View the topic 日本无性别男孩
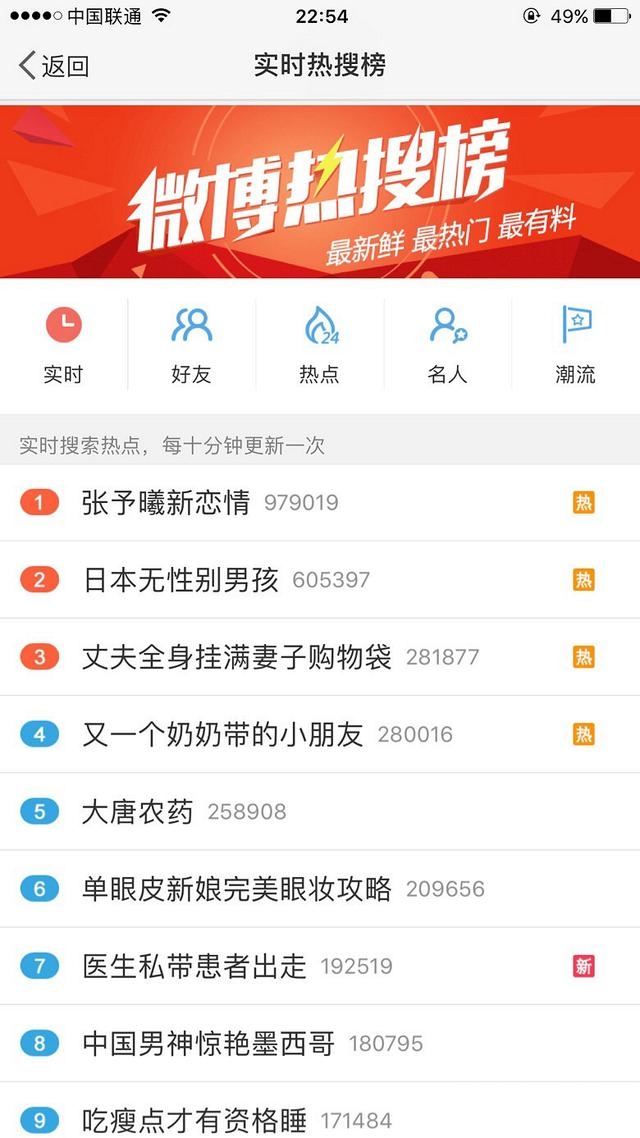Screen dimensions: 640x1138 (x=181, y=580)
